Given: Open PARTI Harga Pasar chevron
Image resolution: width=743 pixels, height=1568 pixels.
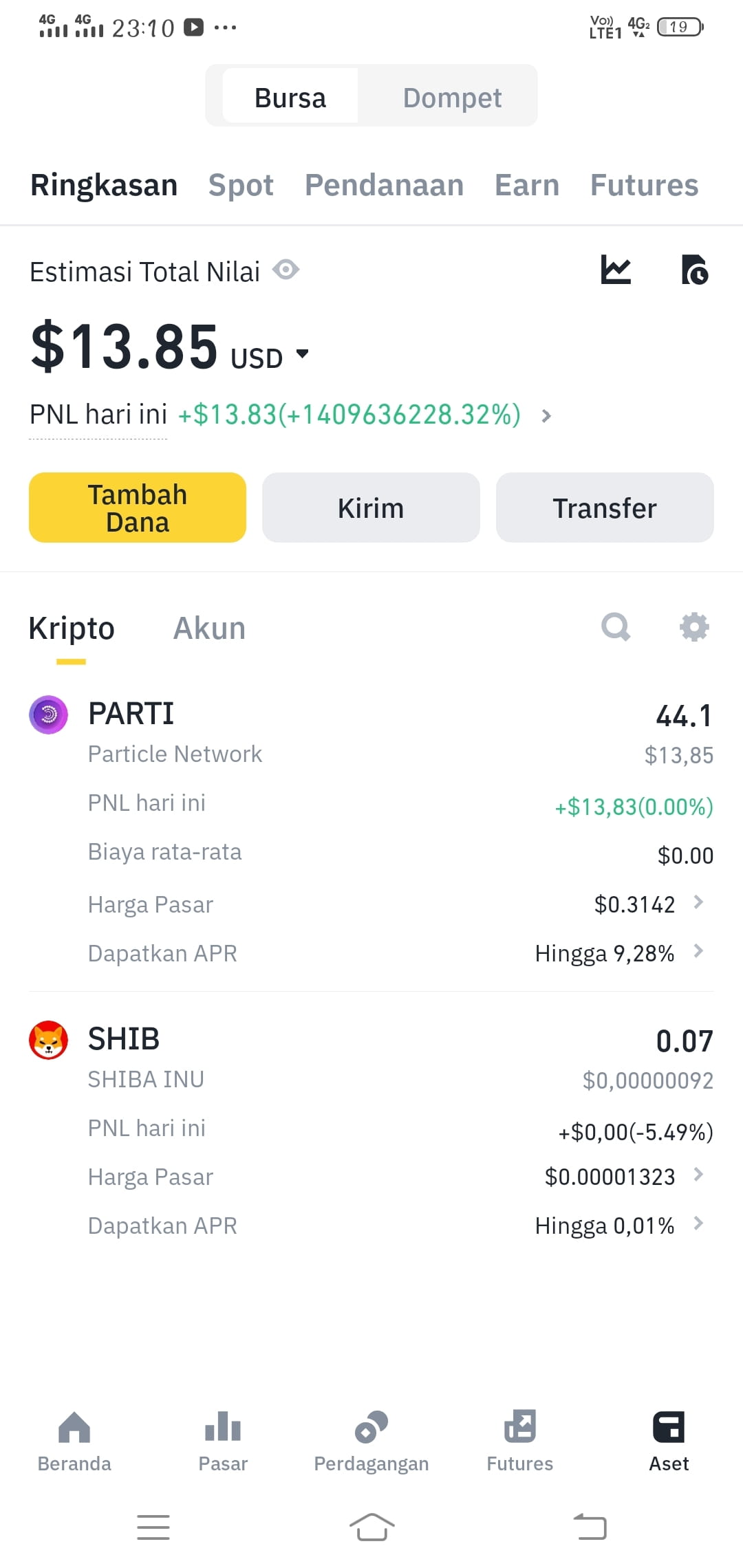Looking at the screenshot, I should [x=700, y=904].
